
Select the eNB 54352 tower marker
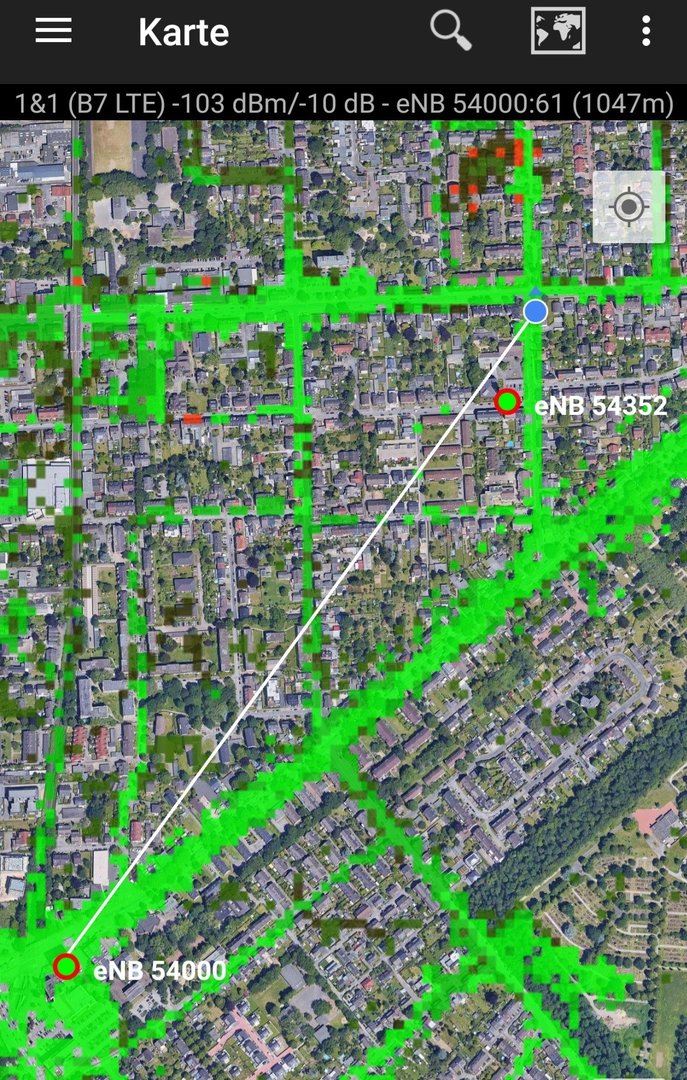click(x=508, y=402)
